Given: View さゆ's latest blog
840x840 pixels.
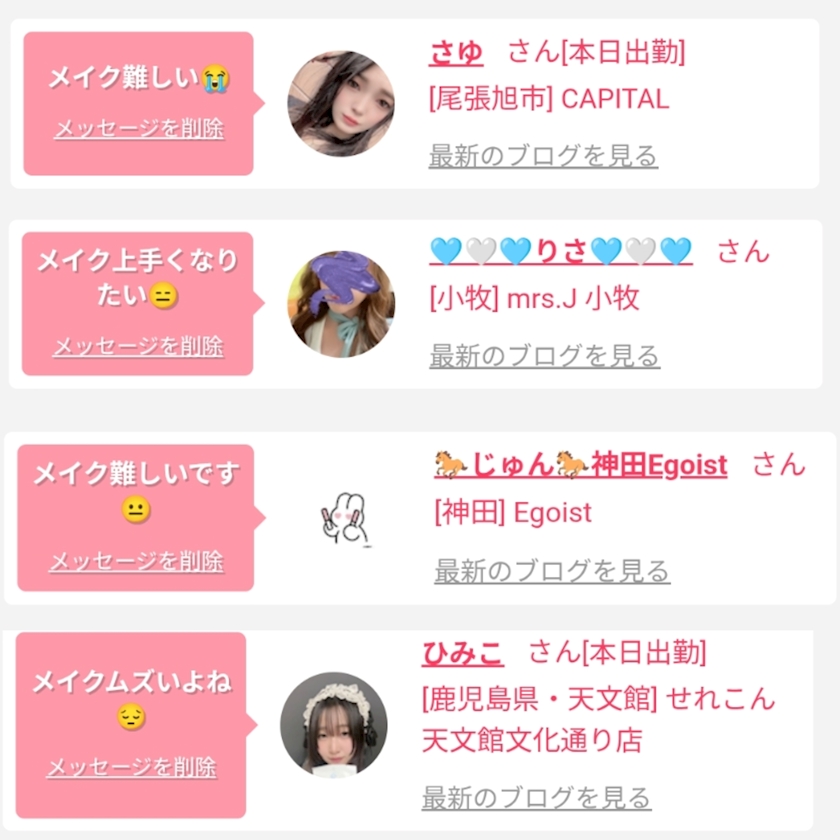Looking at the screenshot, I should tap(543, 156).
